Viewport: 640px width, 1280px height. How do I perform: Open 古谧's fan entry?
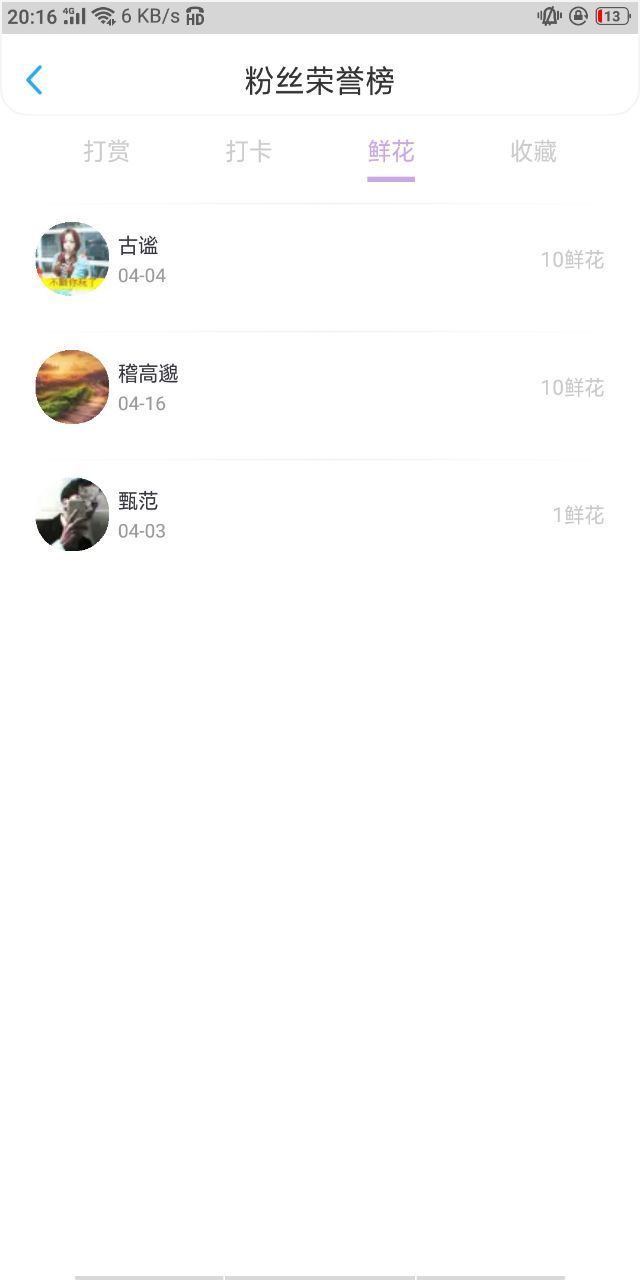[320, 259]
